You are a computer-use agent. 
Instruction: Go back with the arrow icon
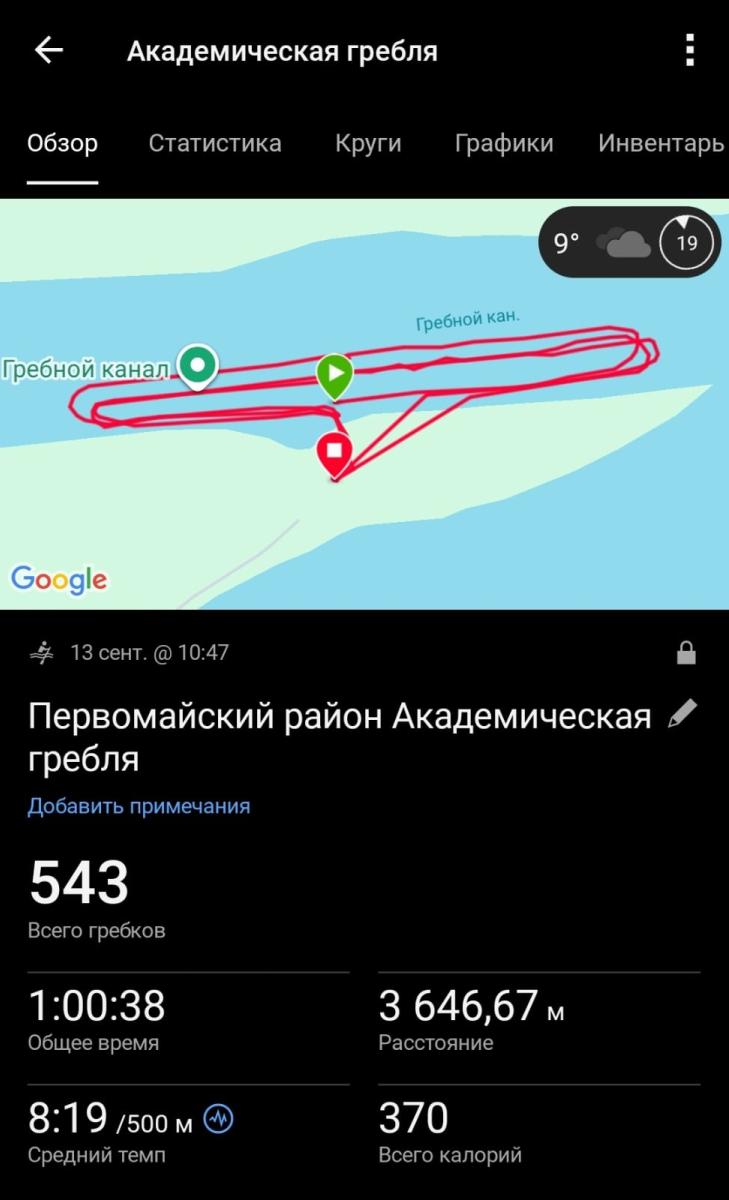coord(48,51)
